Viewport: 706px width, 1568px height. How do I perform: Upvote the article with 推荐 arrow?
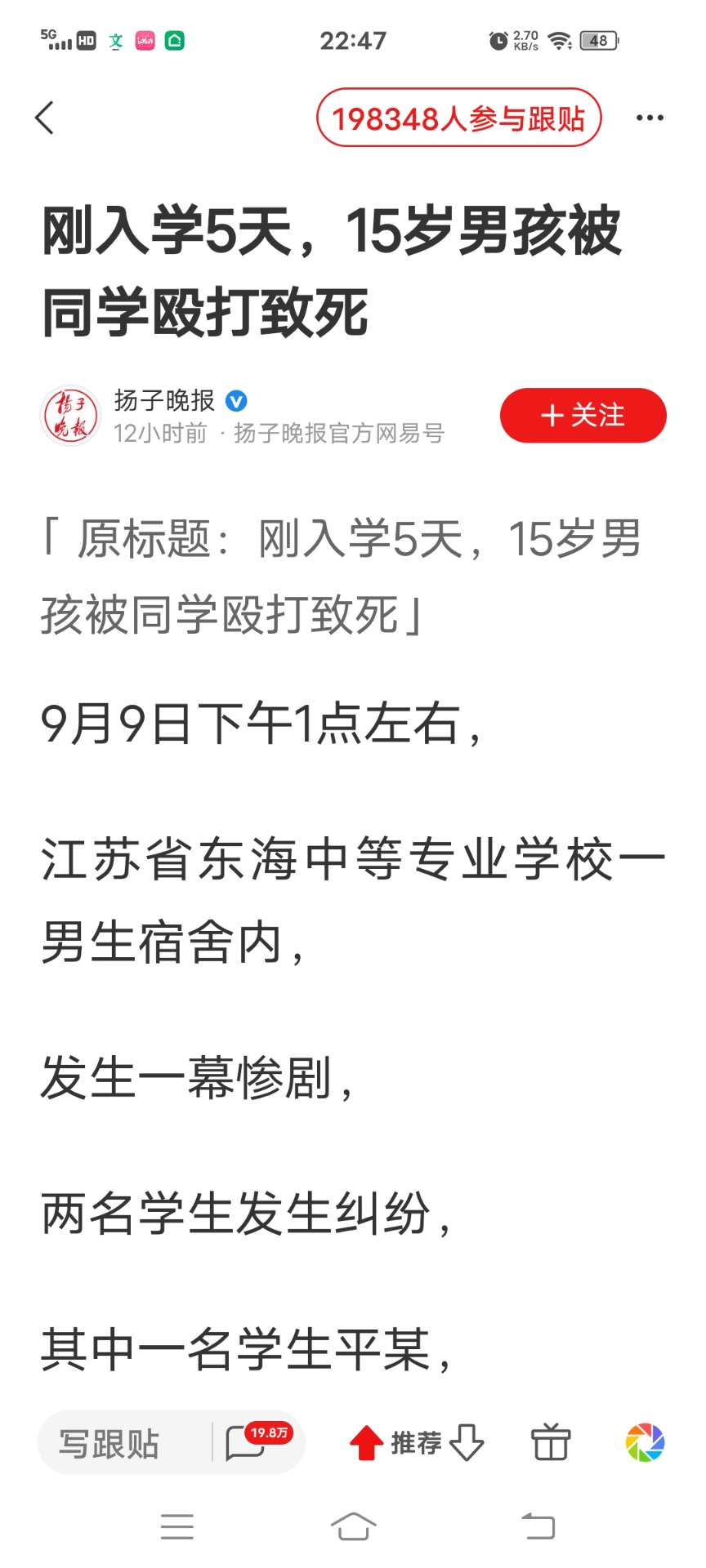(x=367, y=1442)
